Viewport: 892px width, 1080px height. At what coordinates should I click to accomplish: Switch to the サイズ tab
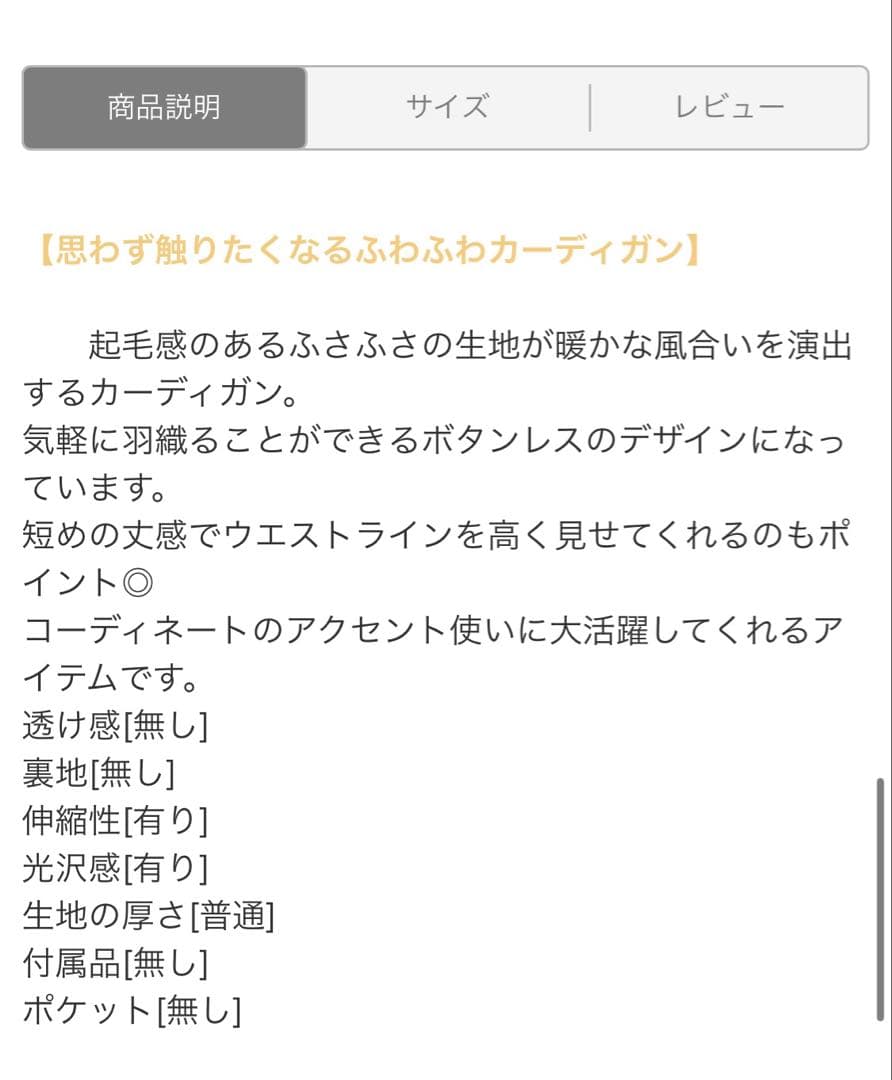pyautogui.click(x=447, y=108)
